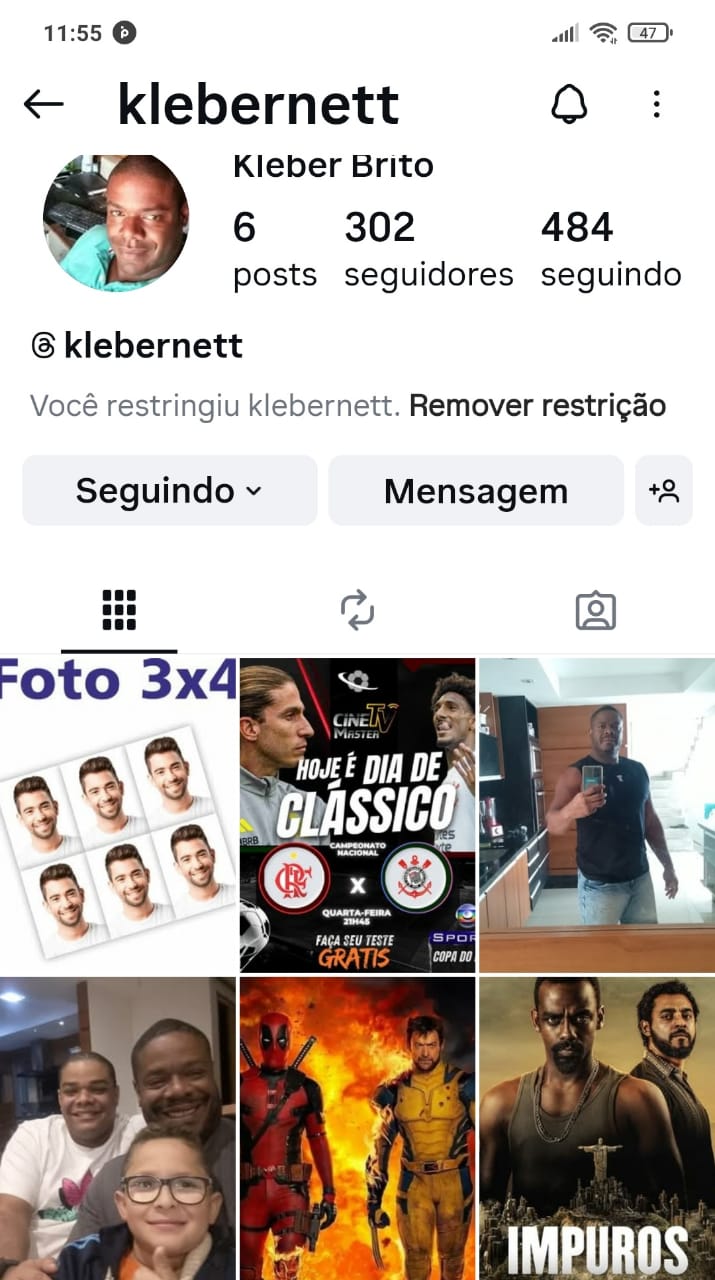Open the mirror selfie post

(597, 814)
